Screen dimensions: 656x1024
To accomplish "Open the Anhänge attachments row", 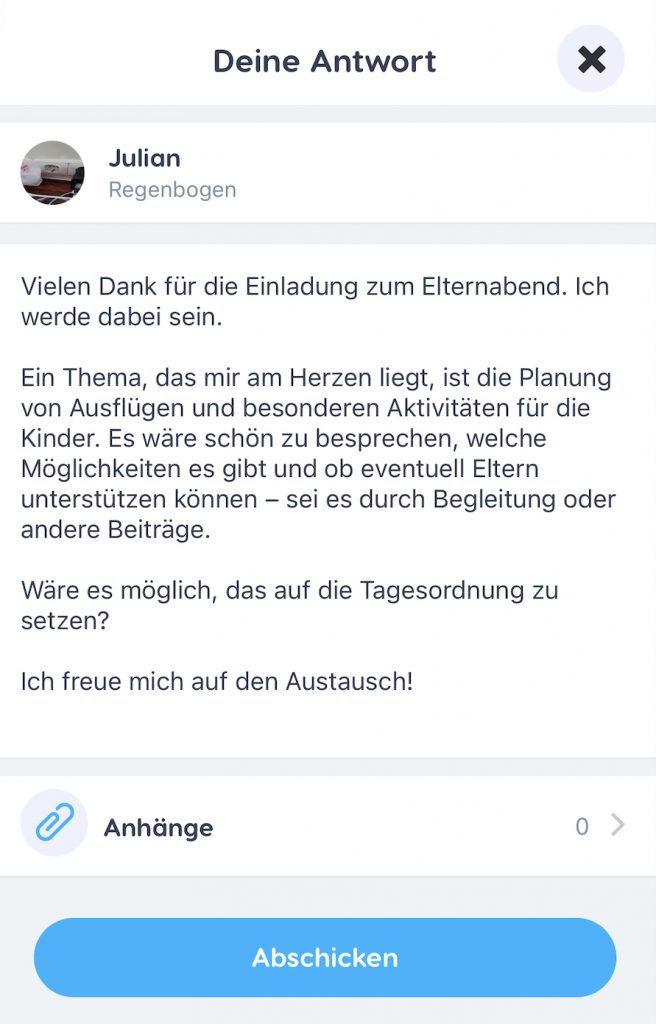I will click(326, 827).
